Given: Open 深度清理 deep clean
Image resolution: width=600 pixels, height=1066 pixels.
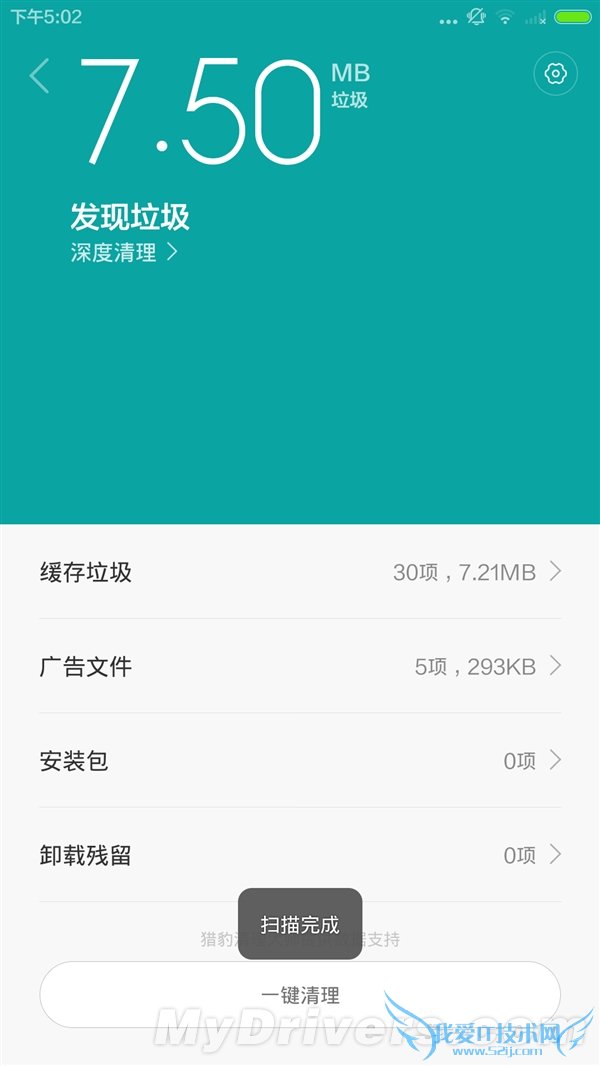Looking at the screenshot, I should [124, 253].
